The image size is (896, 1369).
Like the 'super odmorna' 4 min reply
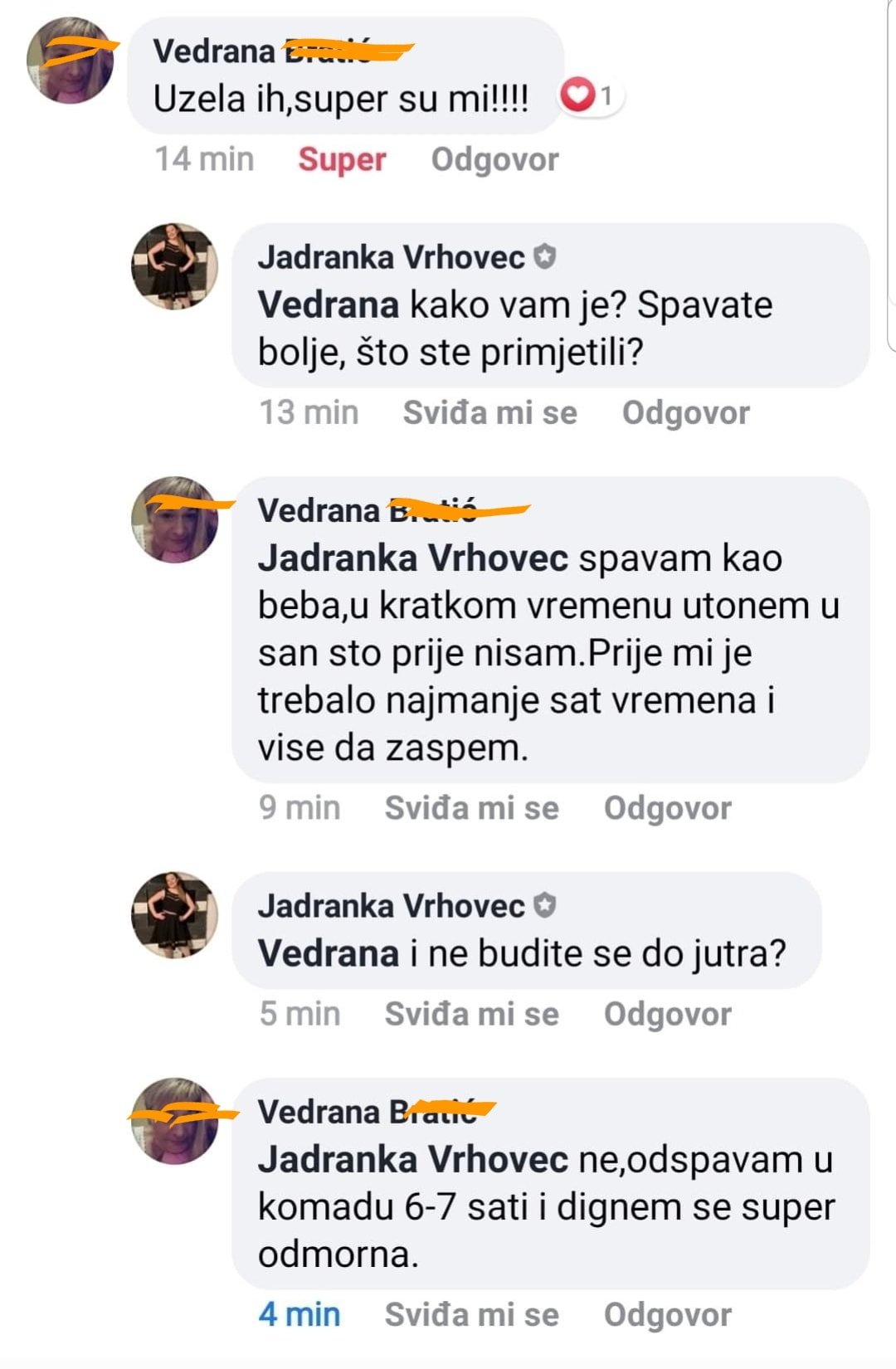coord(471,1315)
